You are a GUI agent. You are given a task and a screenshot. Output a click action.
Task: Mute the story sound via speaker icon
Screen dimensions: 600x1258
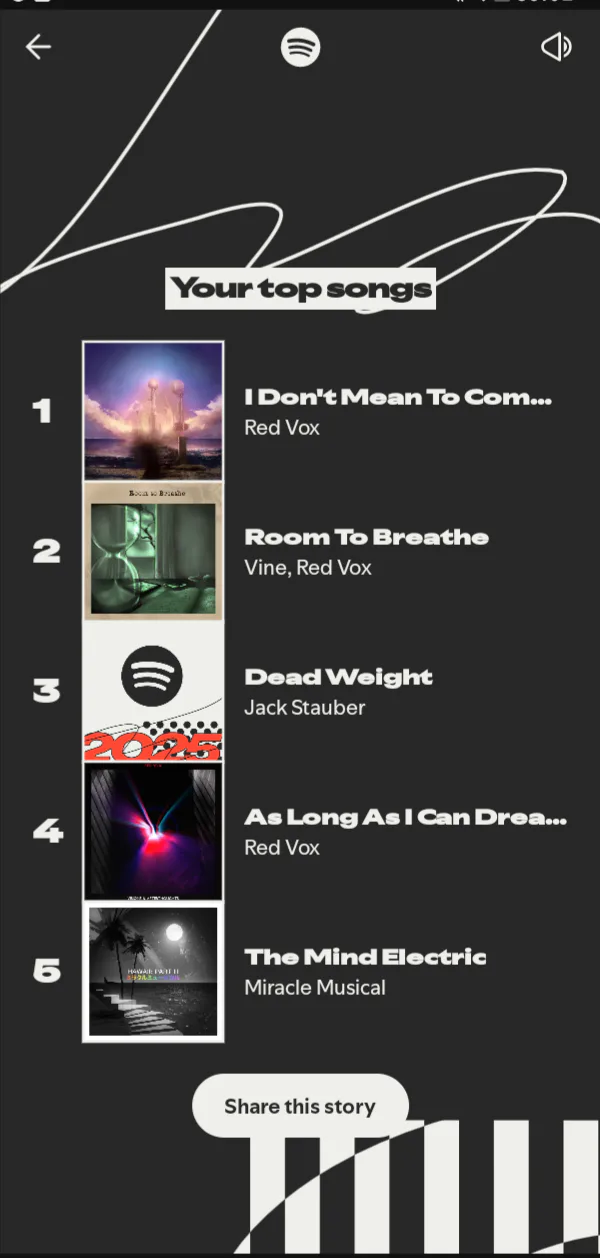(x=556, y=47)
